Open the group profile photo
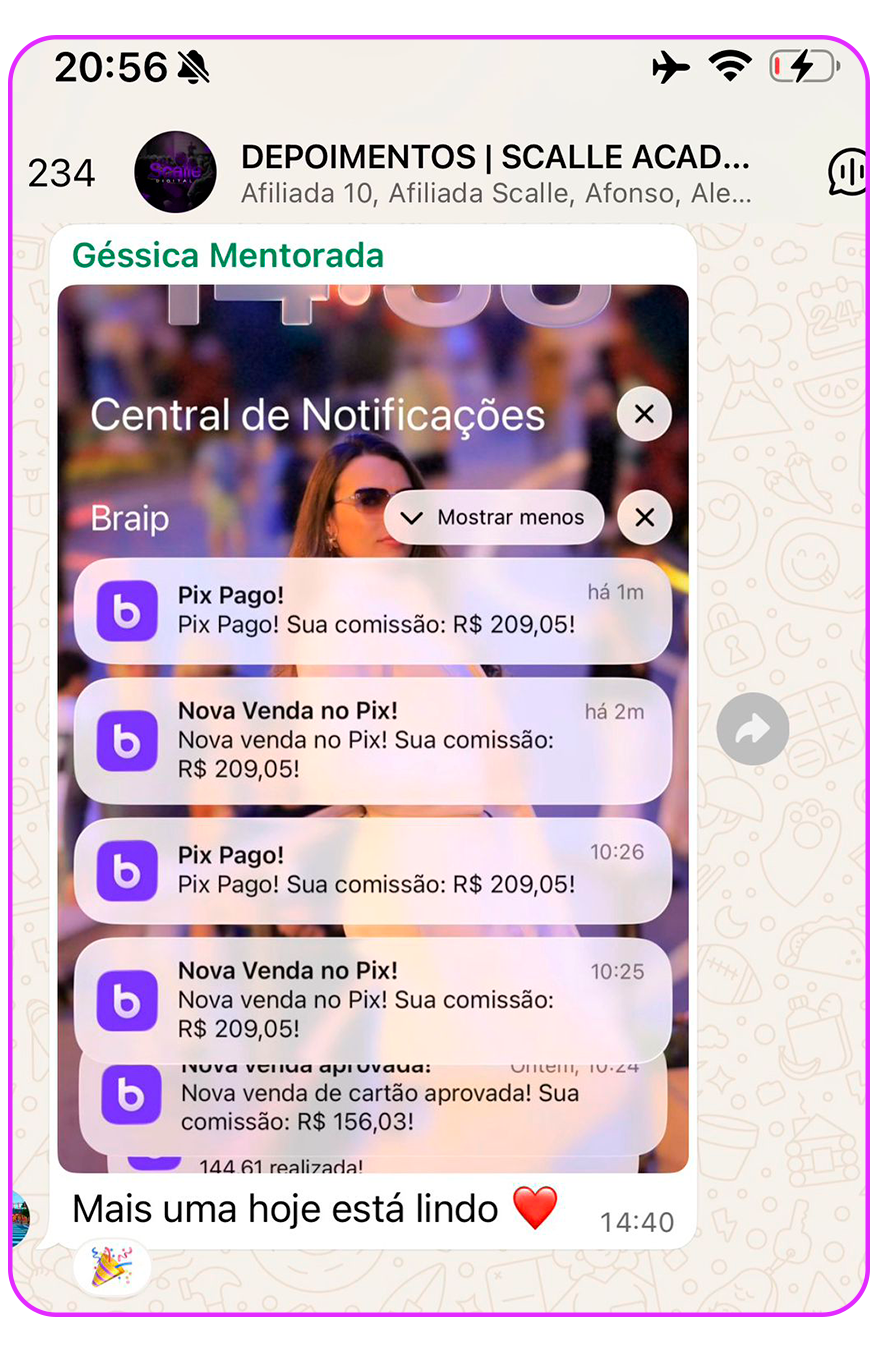This screenshot has width=880, height=1350. pyautogui.click(x=175, y=172)
